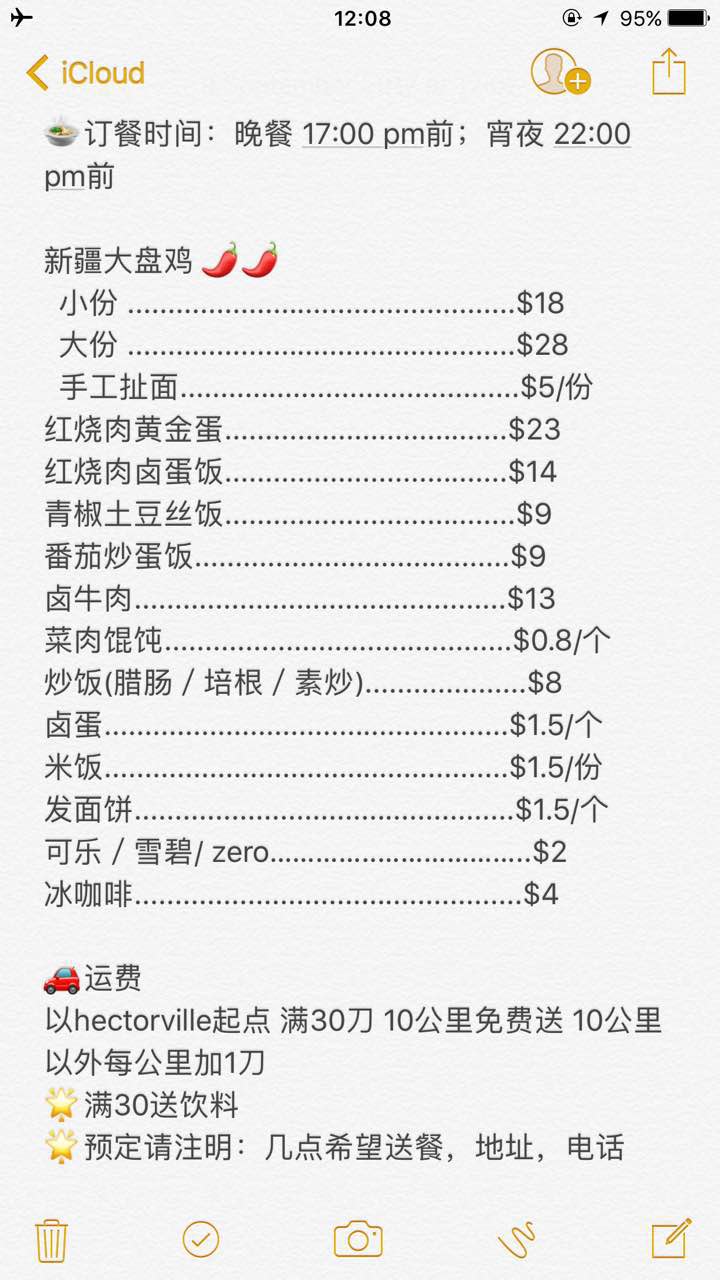Open the share sheet icon
Screen dimensions: 720x1280
pos(669,71)
